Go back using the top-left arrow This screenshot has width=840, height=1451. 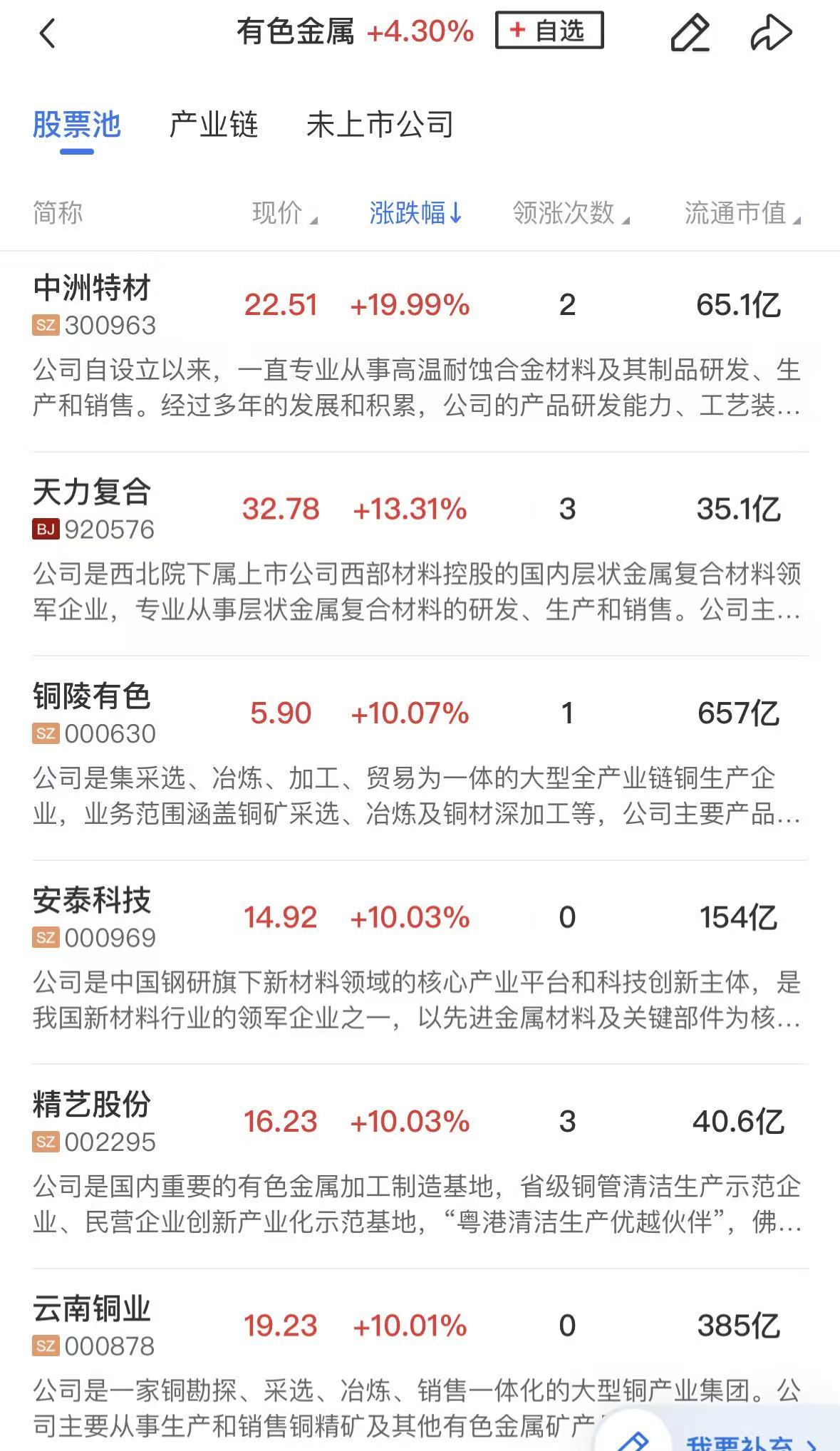(47, 33)
